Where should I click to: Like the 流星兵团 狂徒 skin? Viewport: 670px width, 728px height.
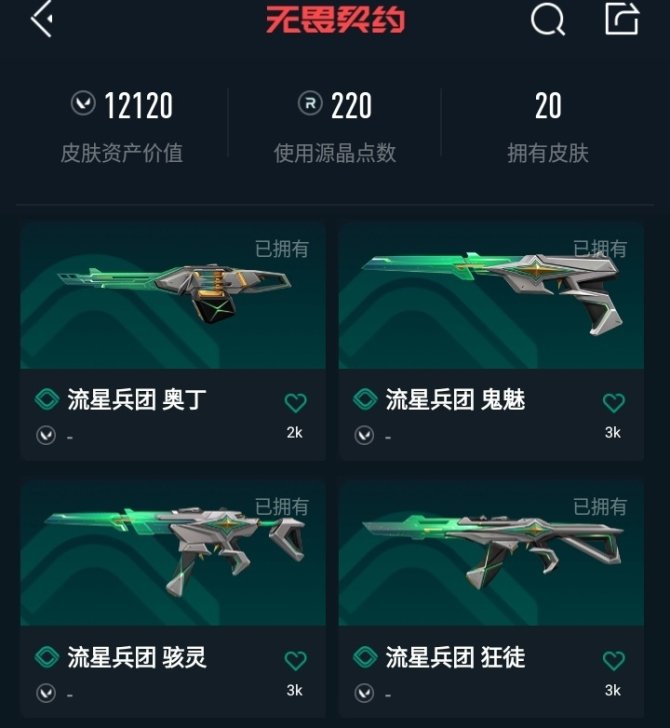click(613, 661)
